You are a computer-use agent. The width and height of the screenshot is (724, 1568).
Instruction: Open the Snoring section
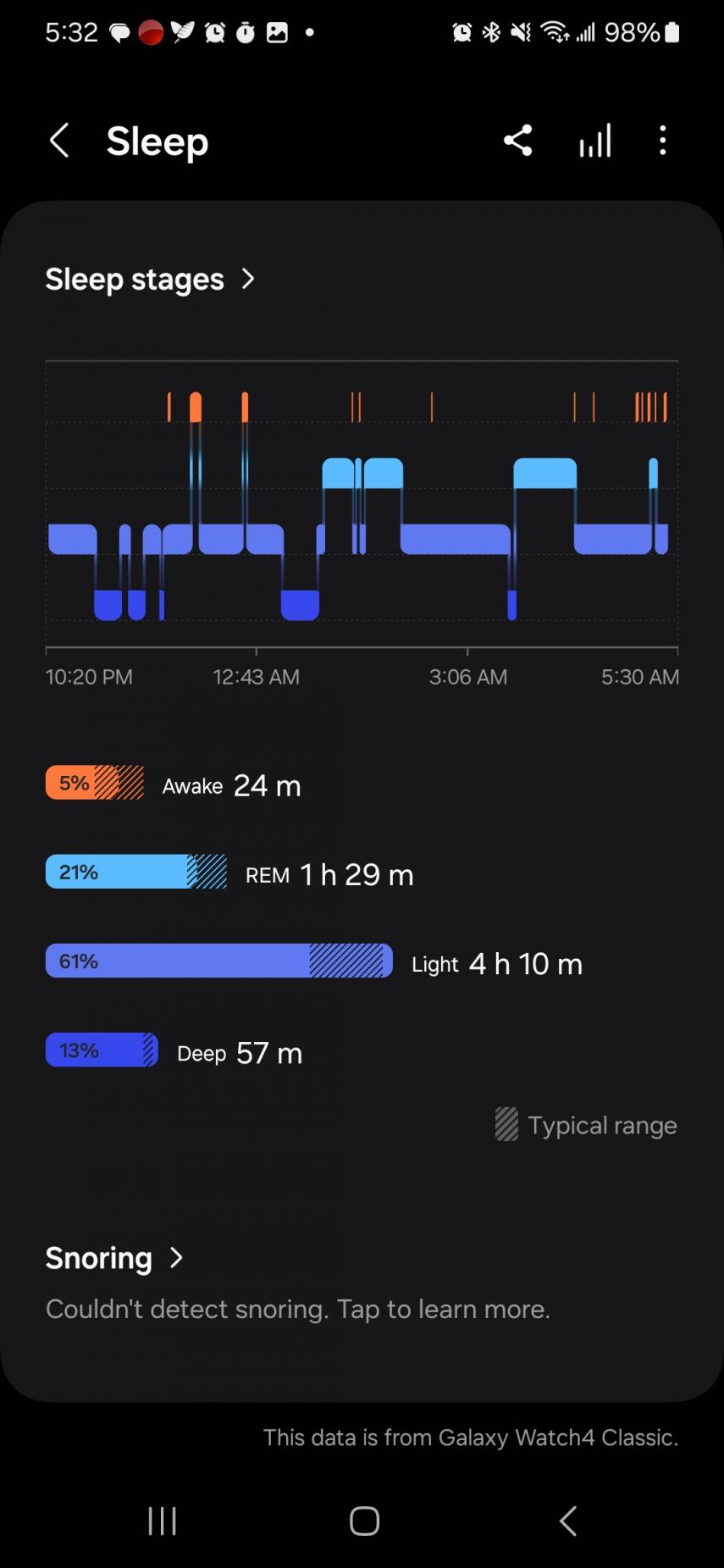point(114,1258)
